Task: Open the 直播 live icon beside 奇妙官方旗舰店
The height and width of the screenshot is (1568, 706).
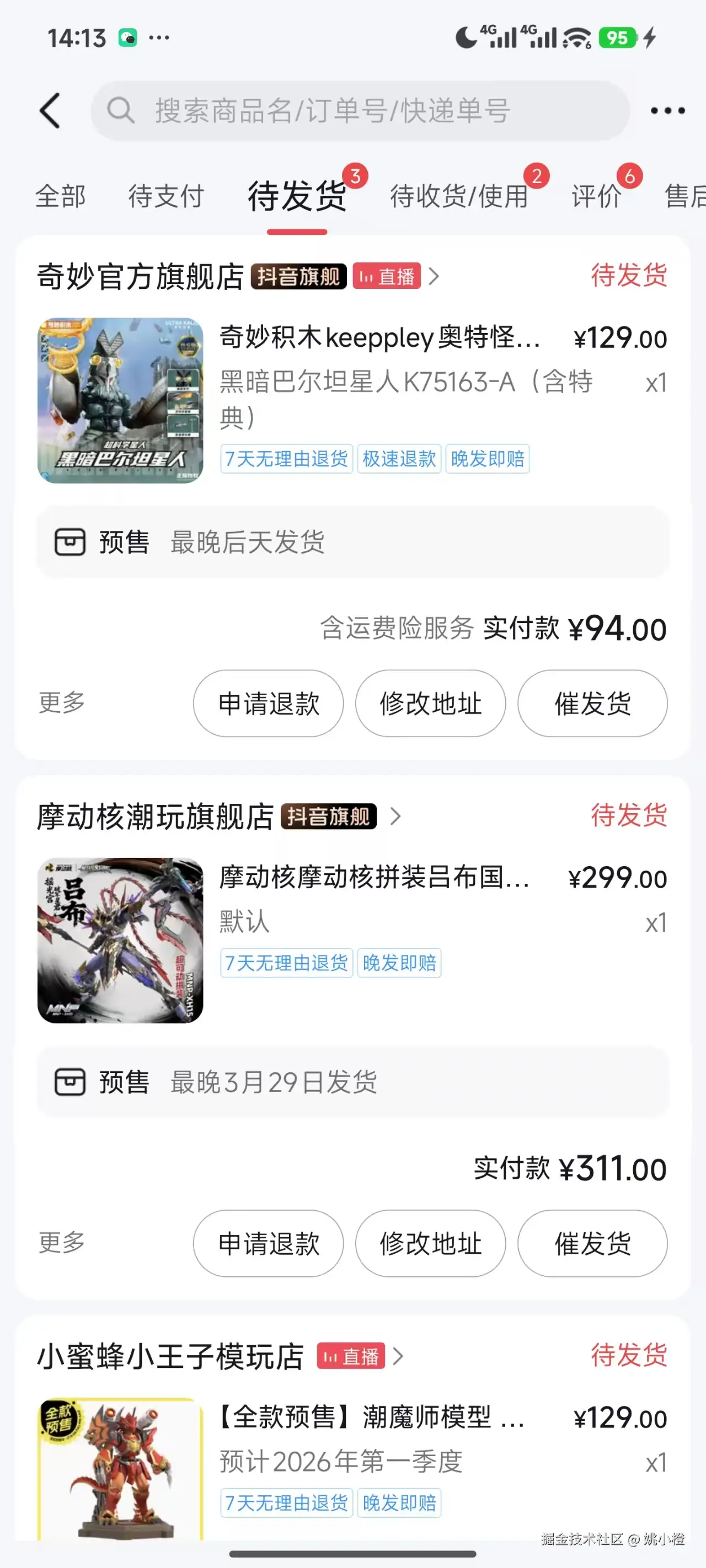Action: point(386,277)
